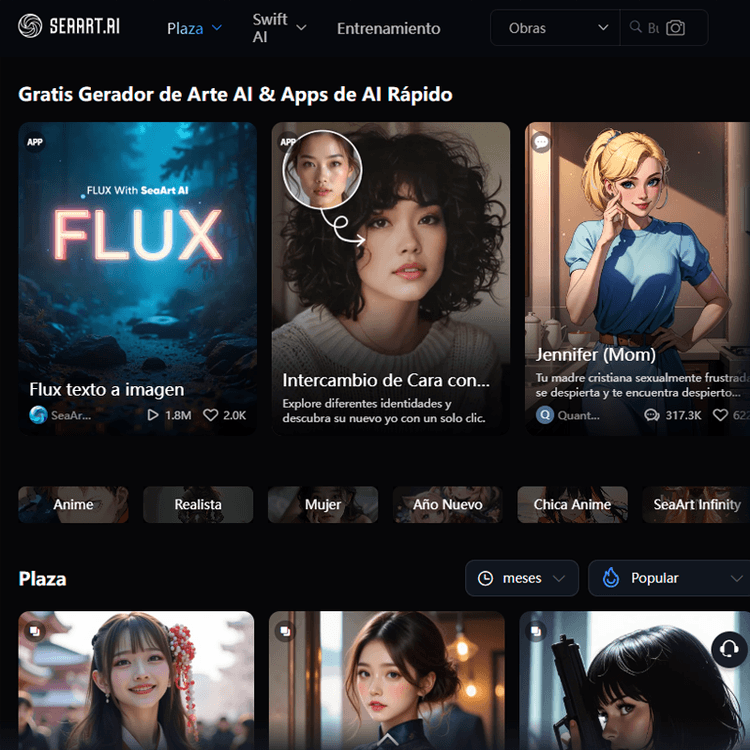Viewport: 750px width, 750px height.
Task: Tap the search input field
Action: pos(651,28)
